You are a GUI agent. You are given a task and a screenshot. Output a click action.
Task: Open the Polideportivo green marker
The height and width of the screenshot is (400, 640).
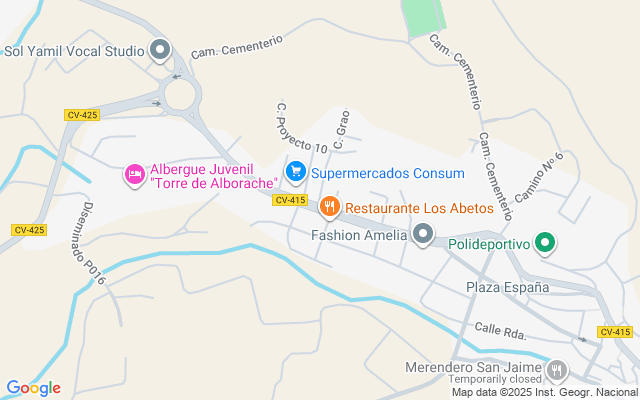(x=545, y=242)
